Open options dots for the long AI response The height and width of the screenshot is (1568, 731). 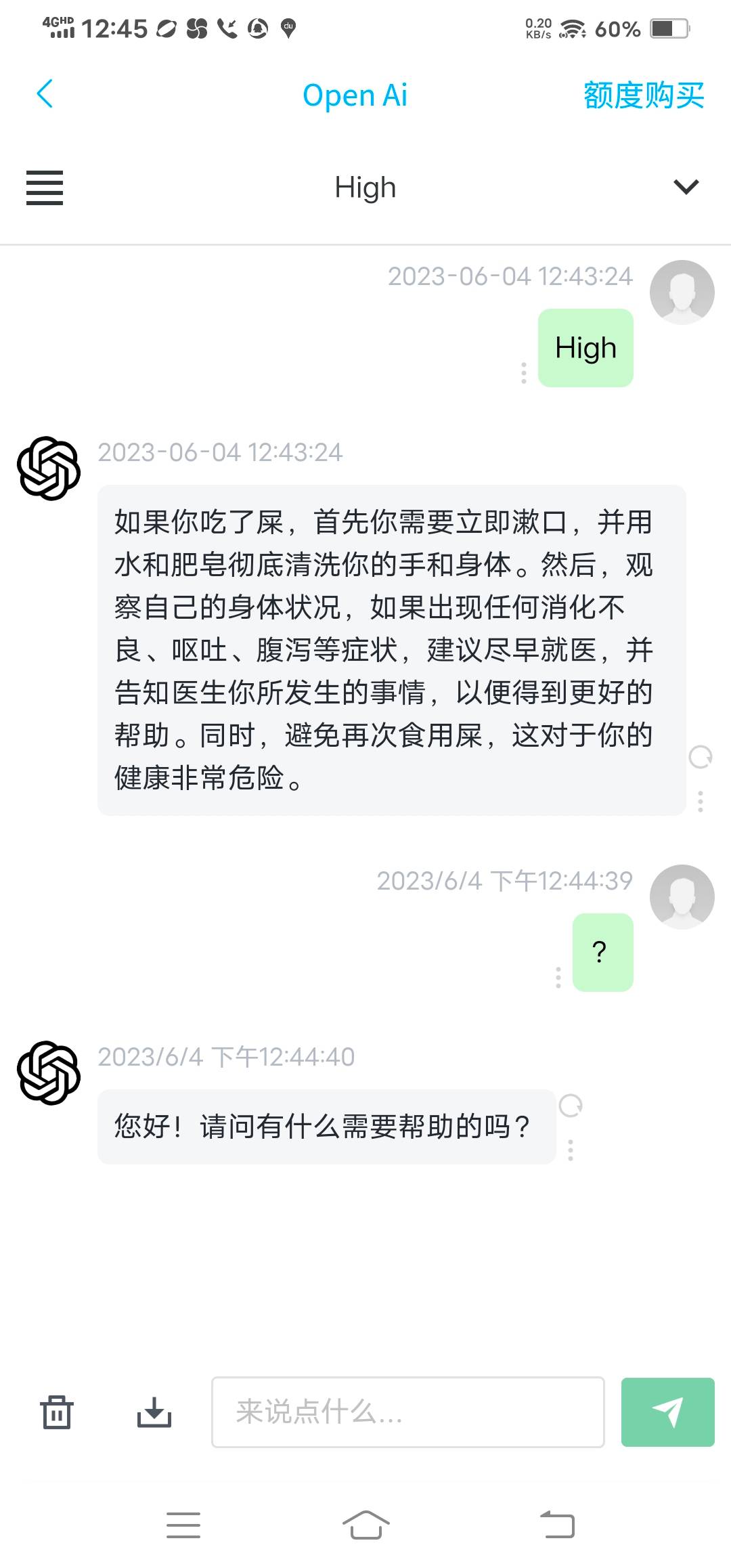pos(700,801)
